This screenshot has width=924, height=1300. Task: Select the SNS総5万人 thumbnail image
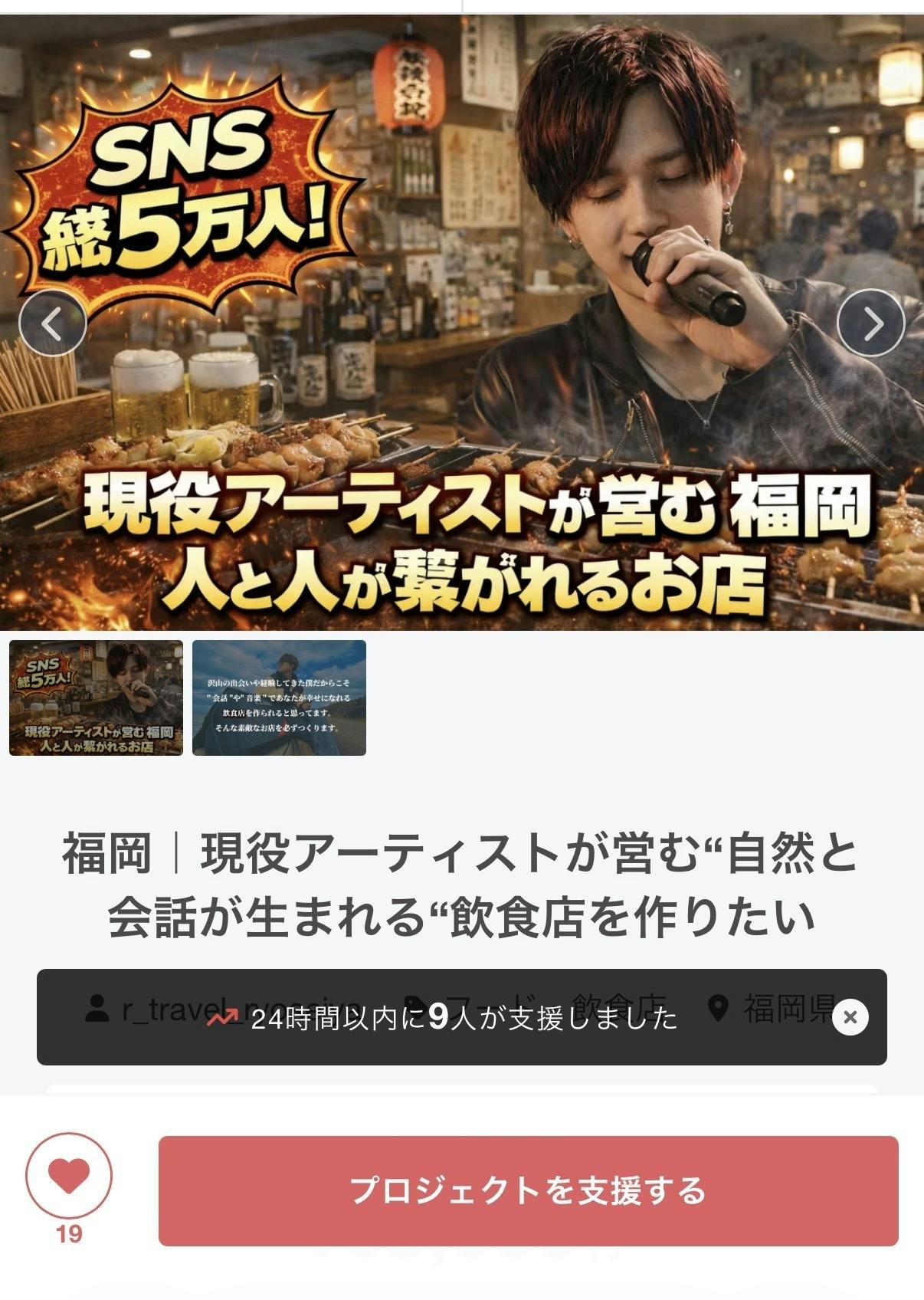pyautogui.click(x=96, y=698)
